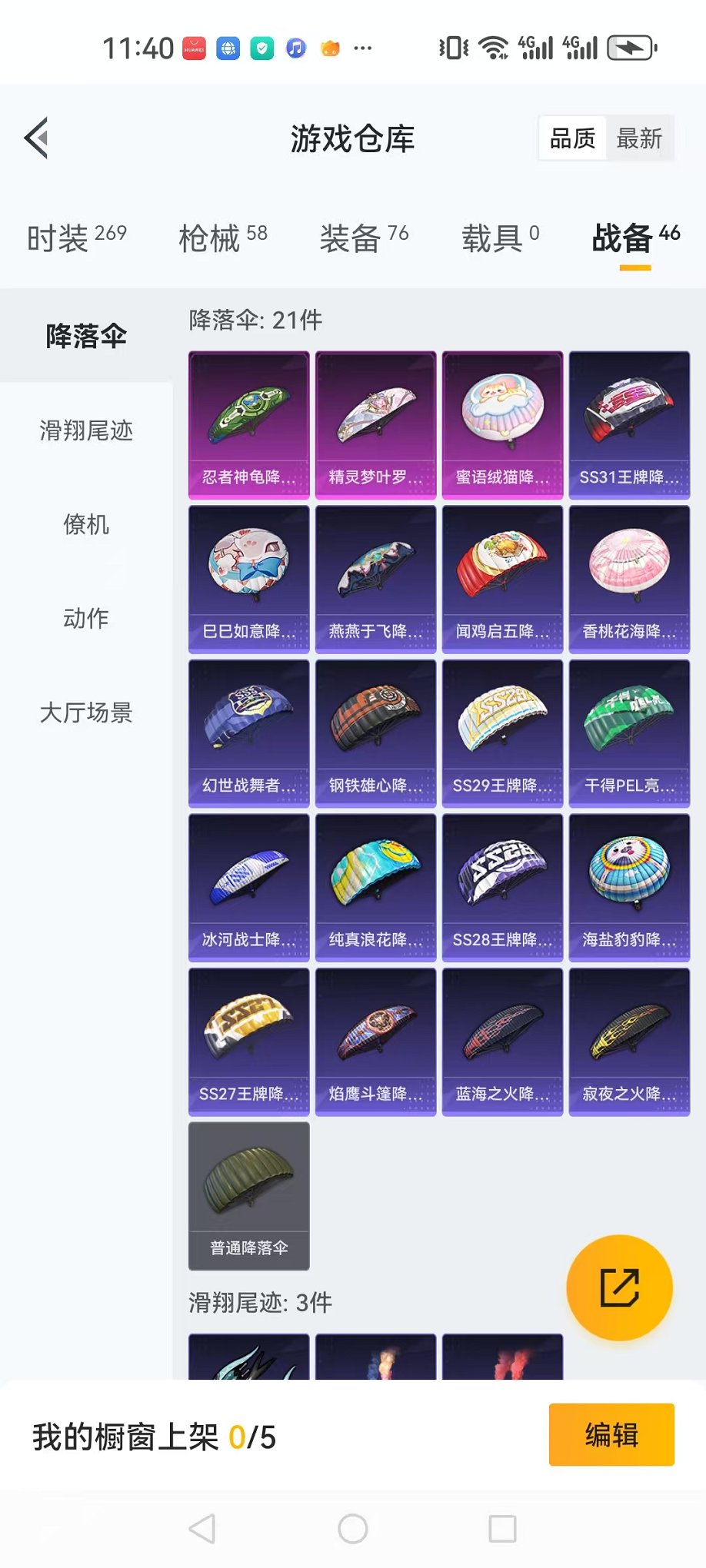Switch to the 枪械 tab
Viewport: 706px width, 1568px height.
point(223,238)
